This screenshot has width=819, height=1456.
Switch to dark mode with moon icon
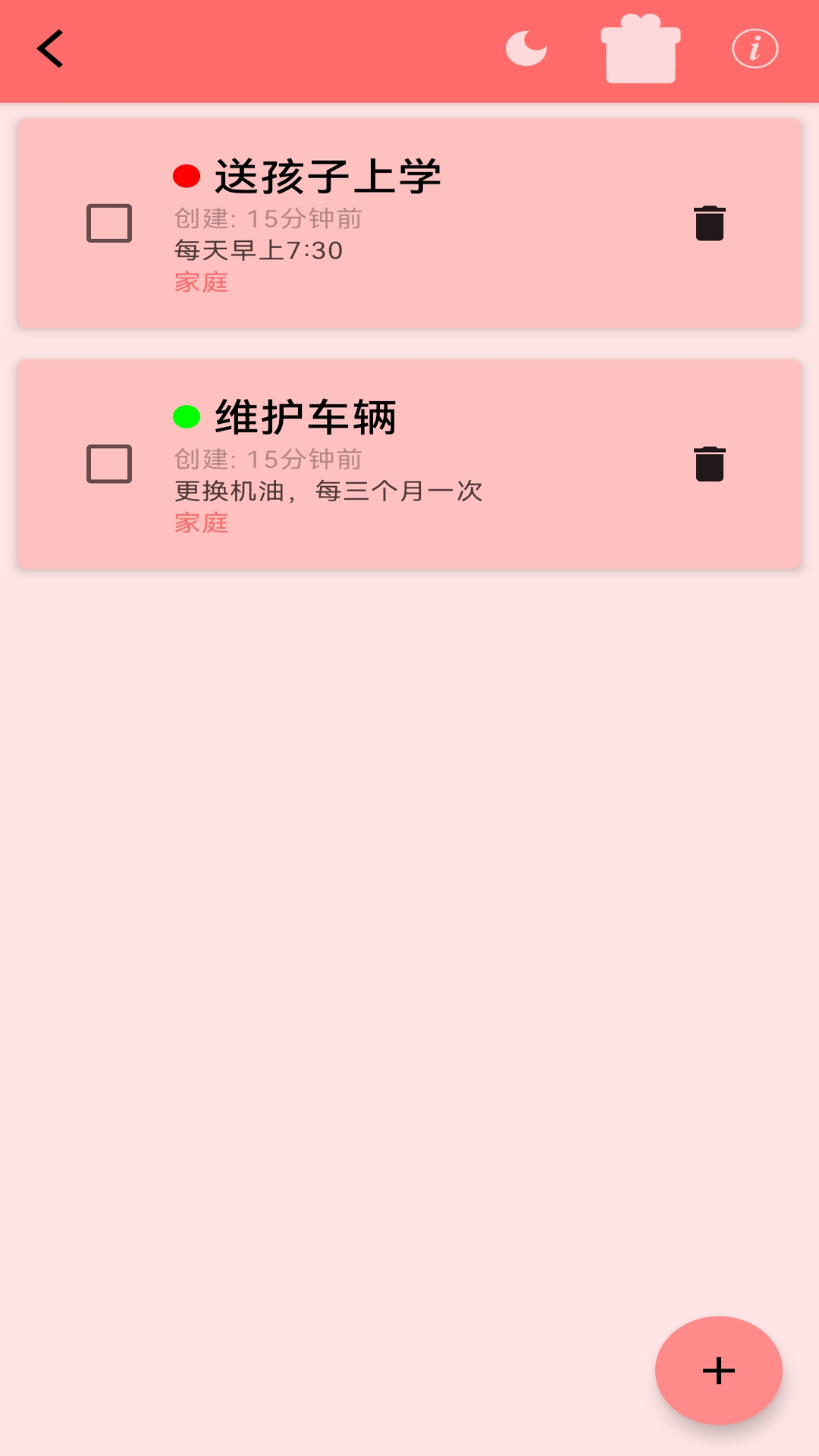tap(526, 49)
